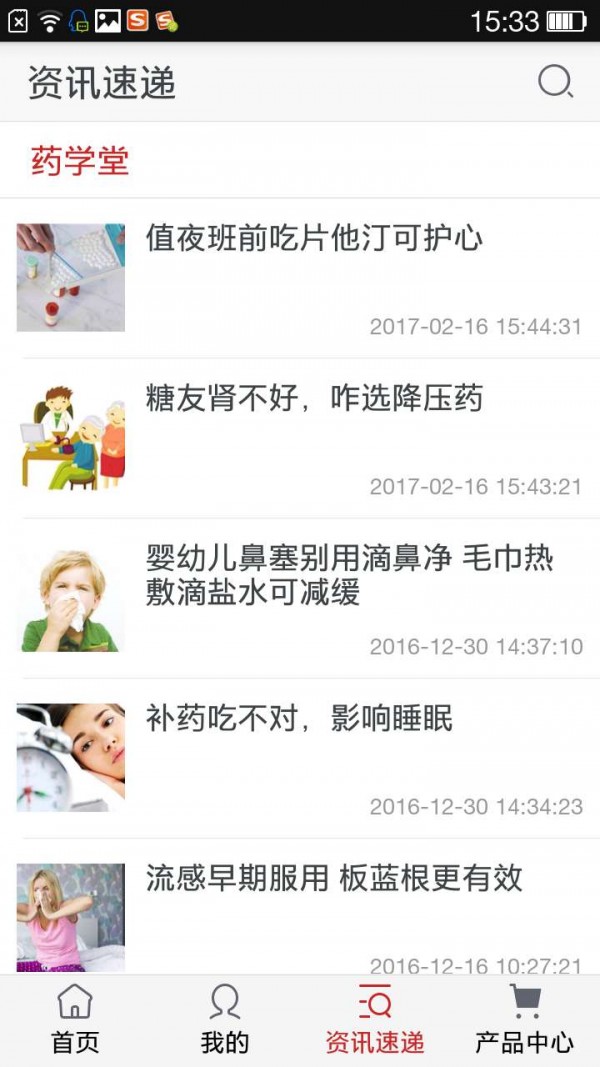Open article 补药吃不对，影响睡眠
The image size is (600, 1067).
point(299,718)
